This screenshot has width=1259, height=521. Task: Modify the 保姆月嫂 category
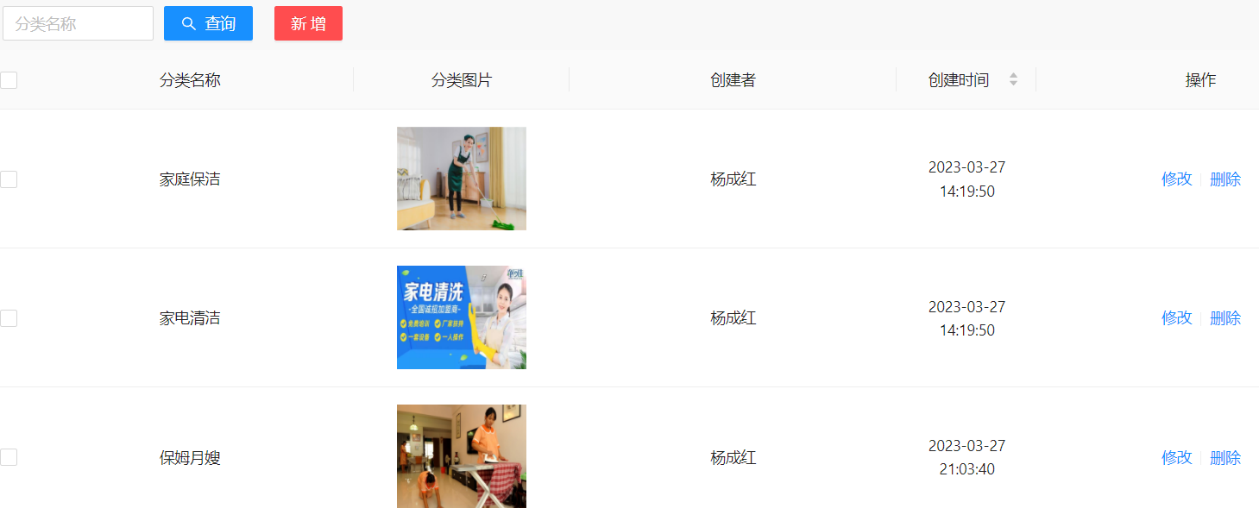(x=1176, y=457)
